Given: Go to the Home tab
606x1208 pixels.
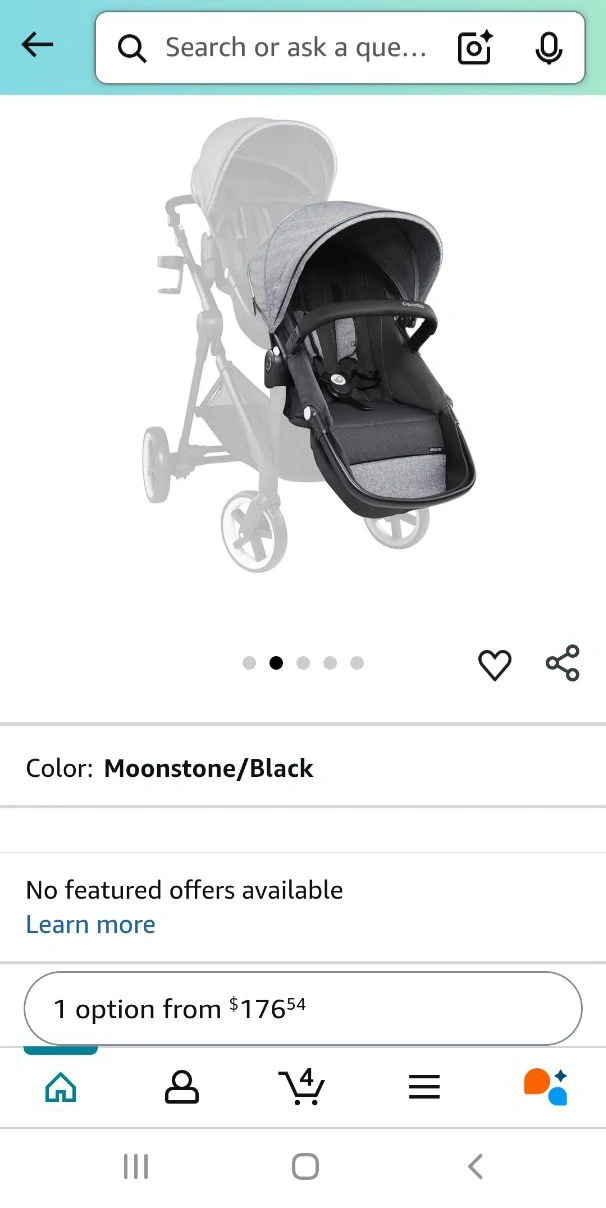Looking at the screenshot, I should tap(61, 1087).
